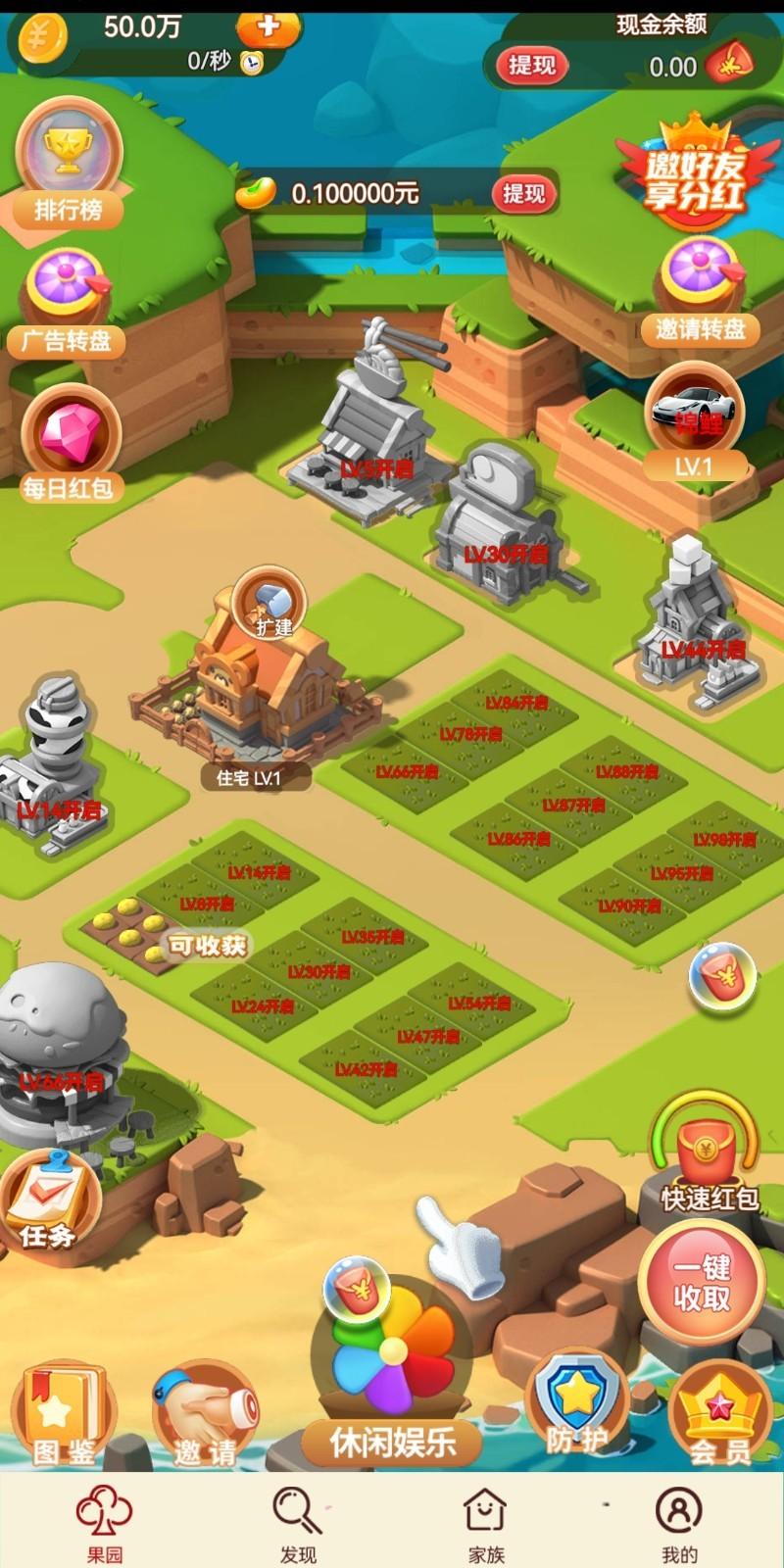Open the 广告转盘 spin wheel
The image size is (784, 1568).
tap(67, 299)
